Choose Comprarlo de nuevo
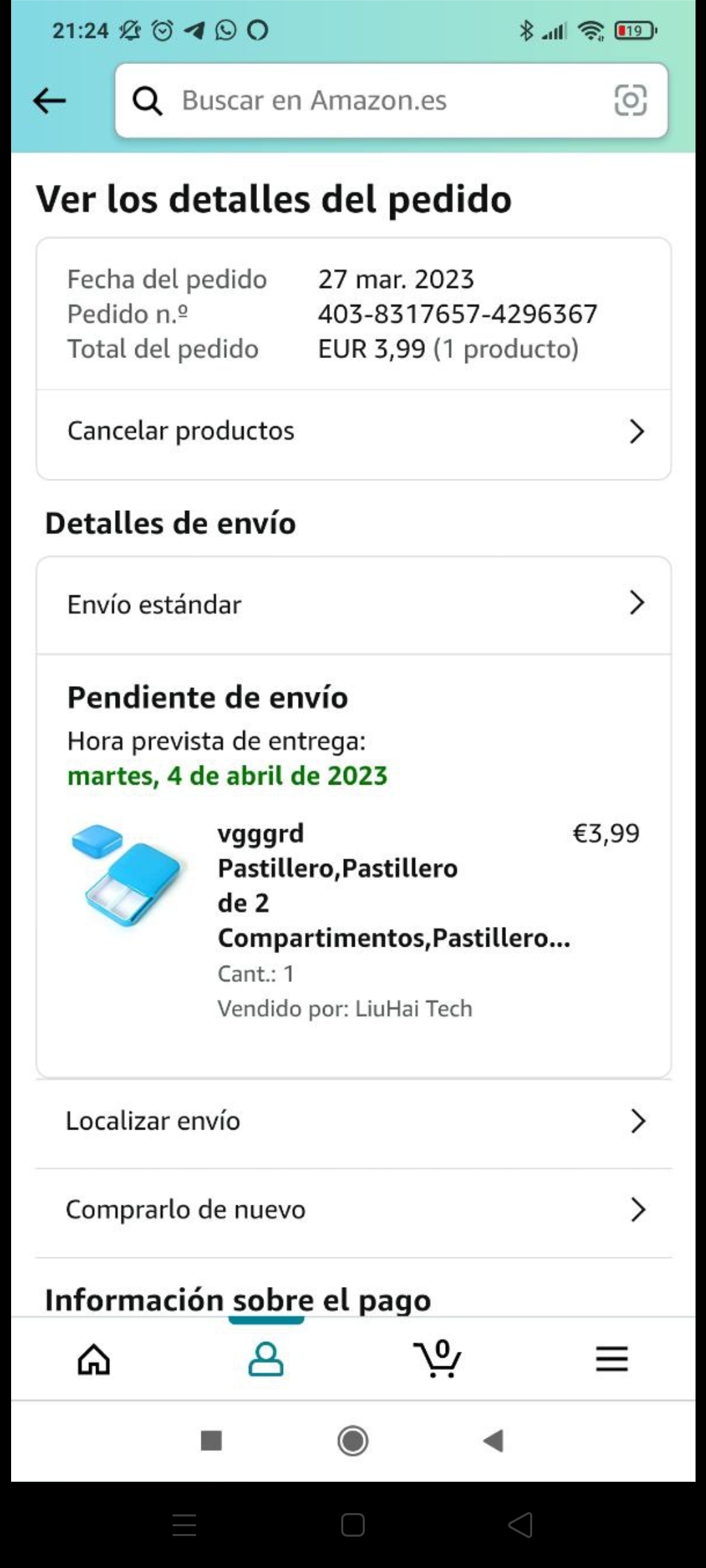The image size is (706, 1568). point(353,1210)
